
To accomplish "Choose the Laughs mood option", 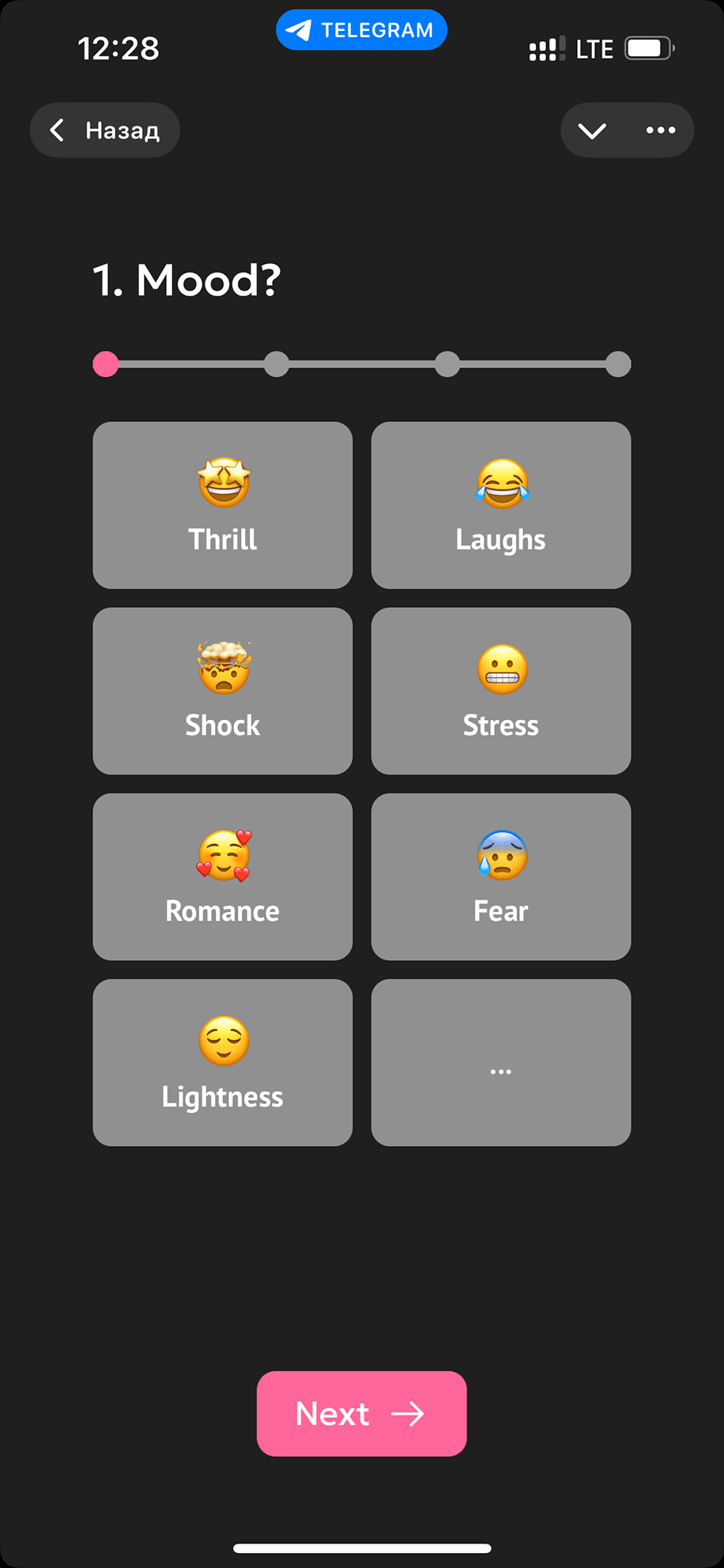I will click(501, 505).
